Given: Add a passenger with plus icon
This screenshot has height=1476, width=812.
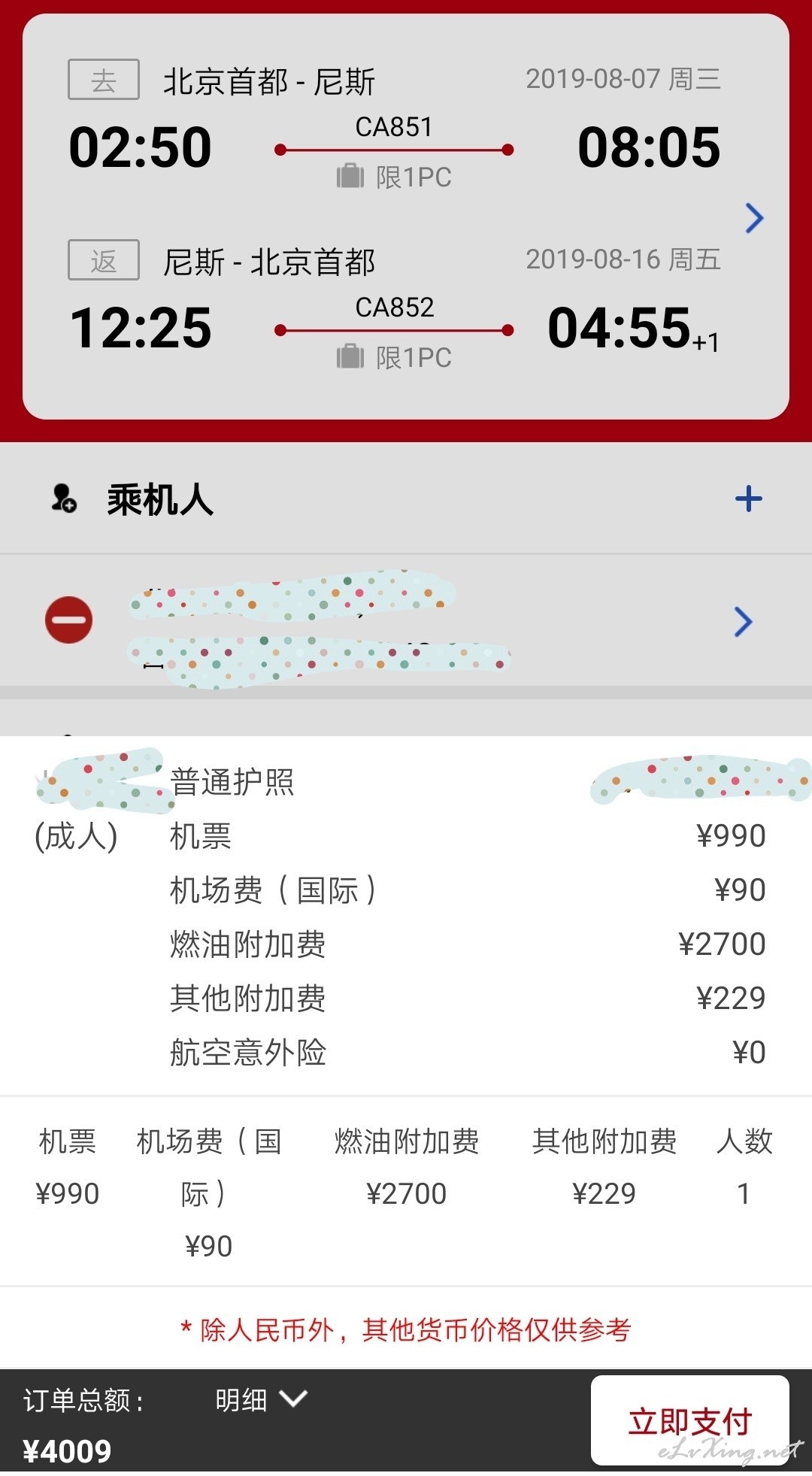Looking at the screenshot, I should click(749, 499).
